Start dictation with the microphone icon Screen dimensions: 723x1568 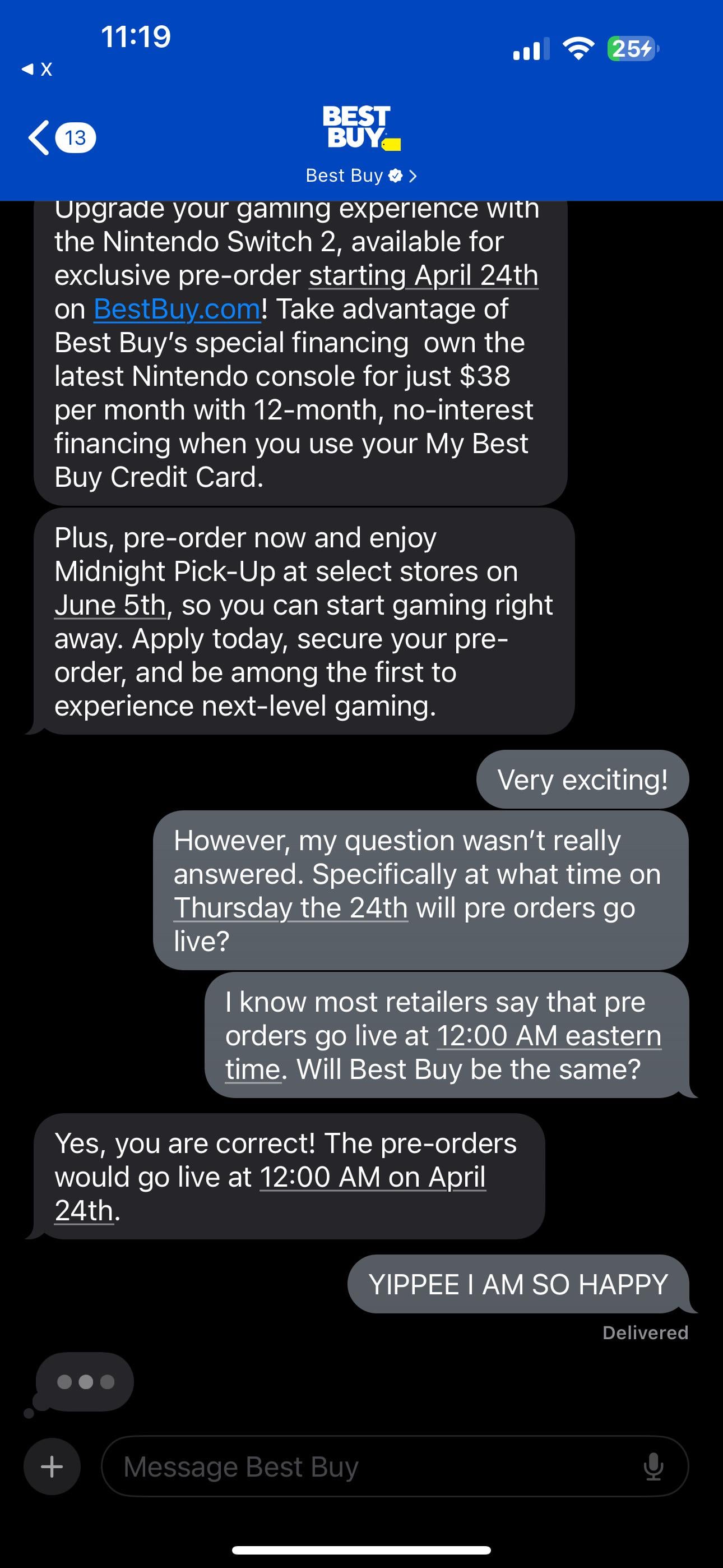(x=653, y=1466)
